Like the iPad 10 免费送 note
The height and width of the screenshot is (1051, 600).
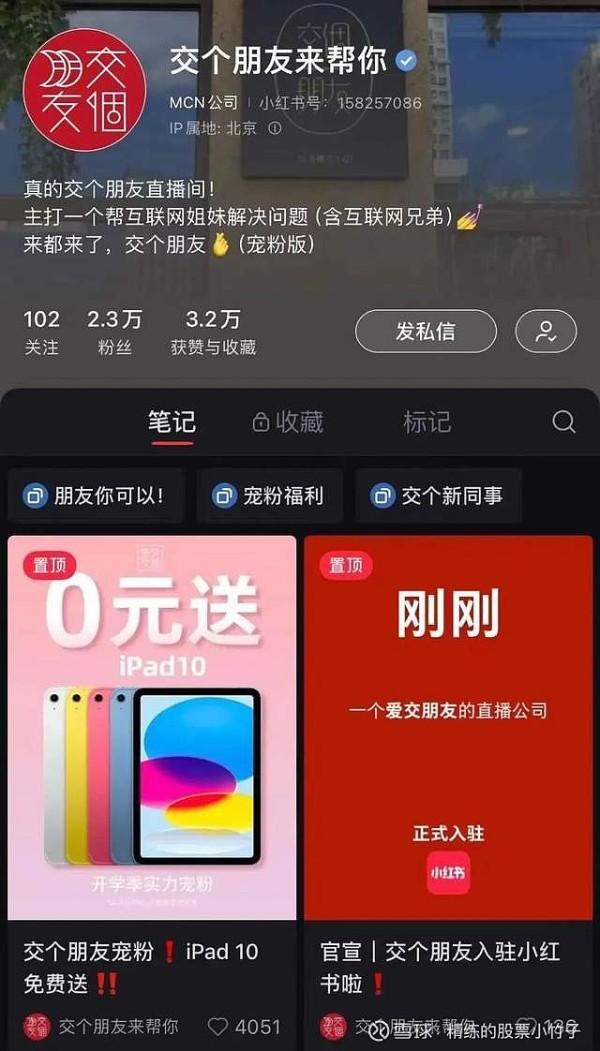219,1026
